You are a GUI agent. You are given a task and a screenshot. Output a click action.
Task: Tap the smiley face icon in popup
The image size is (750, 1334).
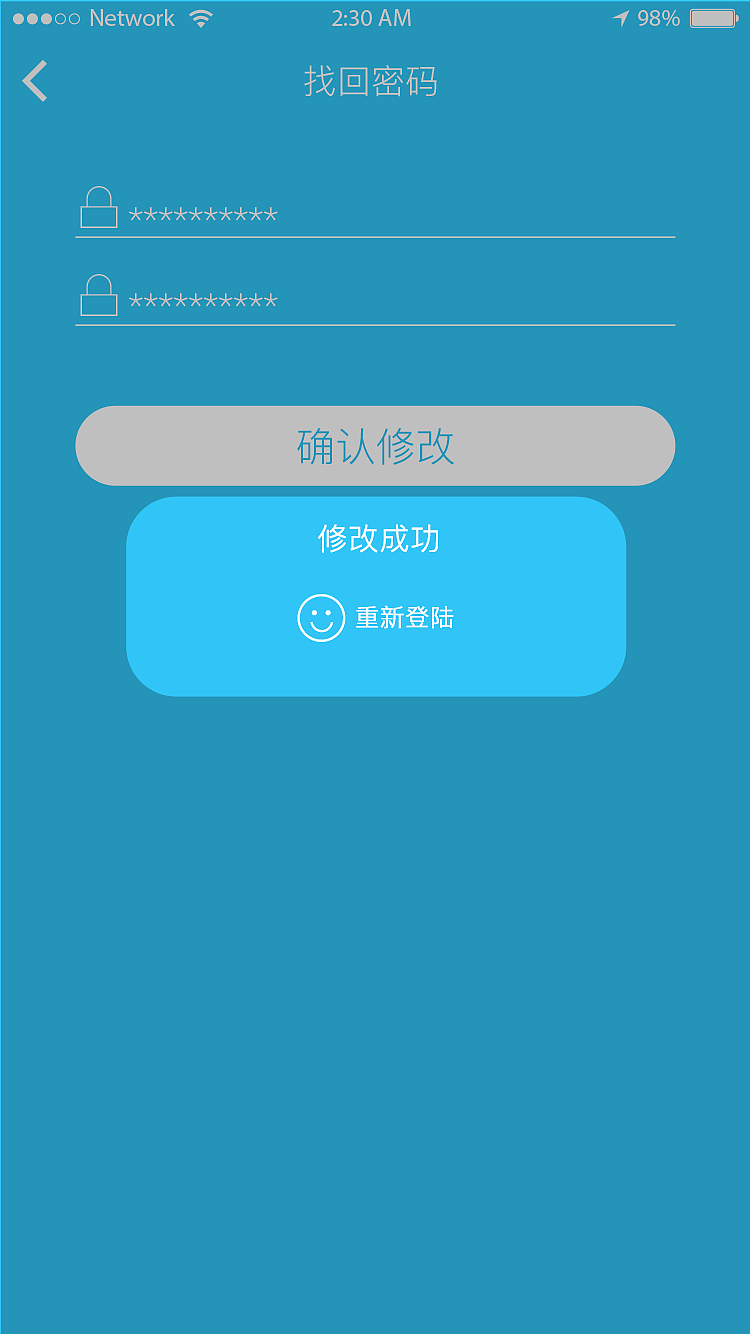coord(320,618)
